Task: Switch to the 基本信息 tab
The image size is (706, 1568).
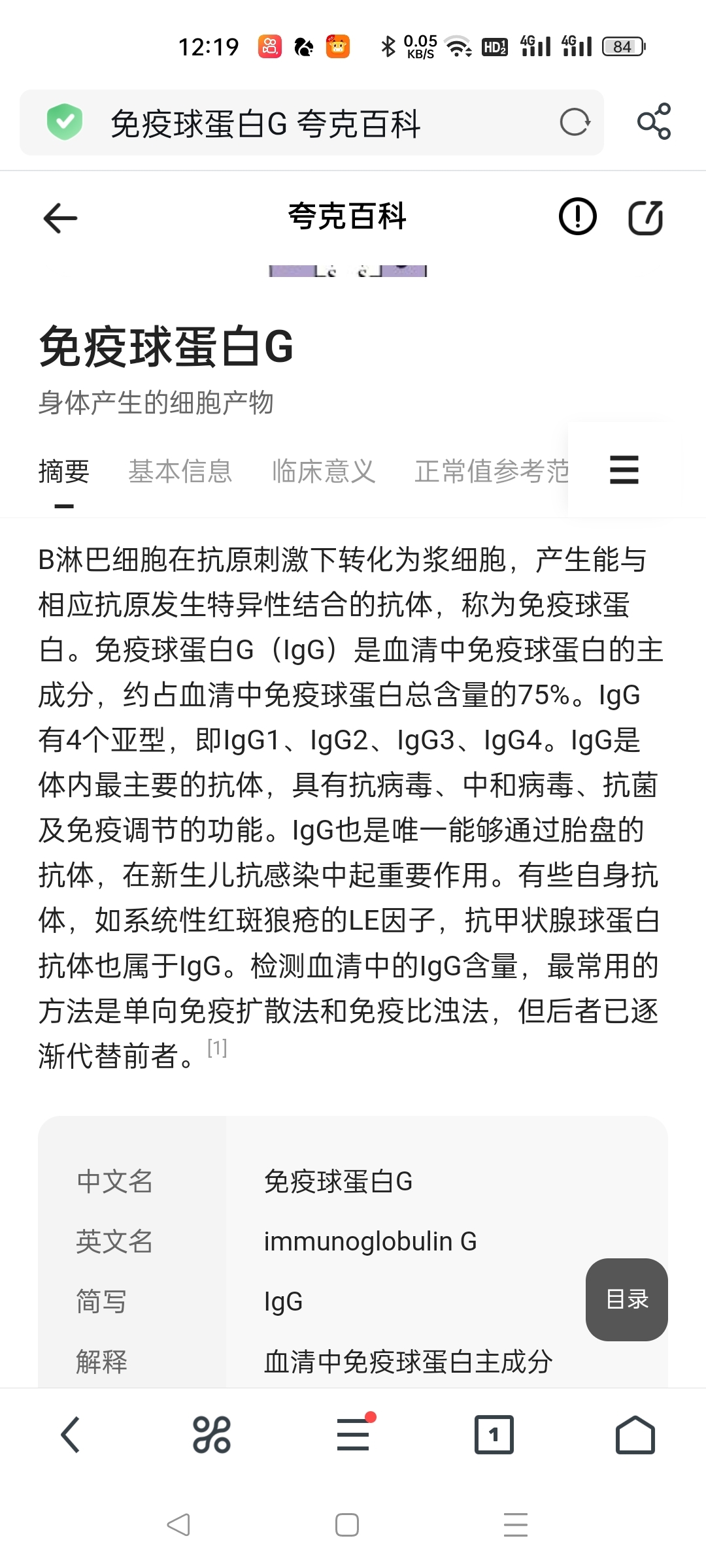Action: coord(180,471)
